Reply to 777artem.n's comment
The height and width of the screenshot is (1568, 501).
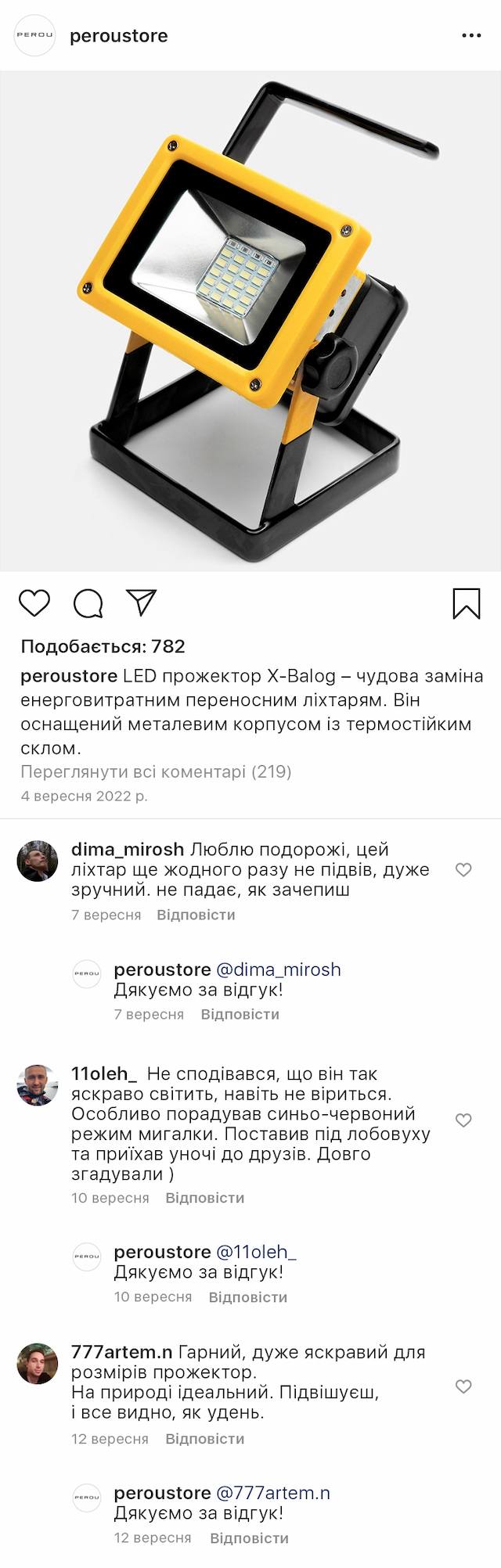tap(205, 1439)
